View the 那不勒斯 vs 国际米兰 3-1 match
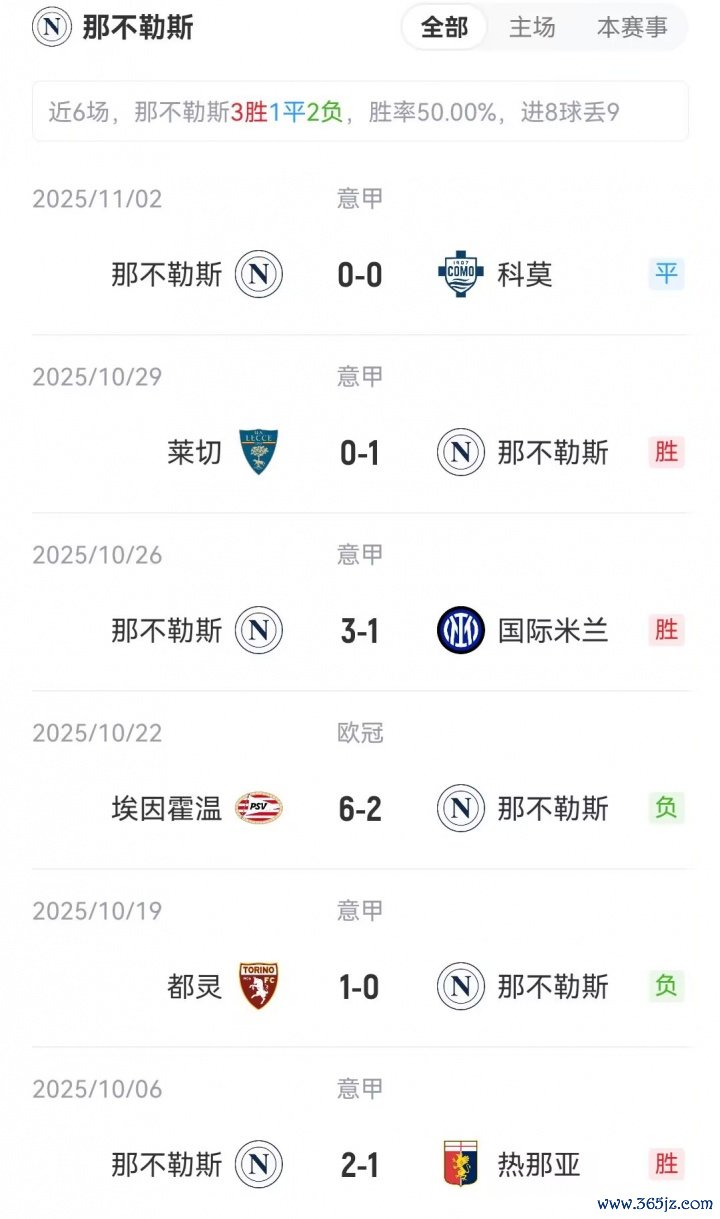 click(360, 630)
